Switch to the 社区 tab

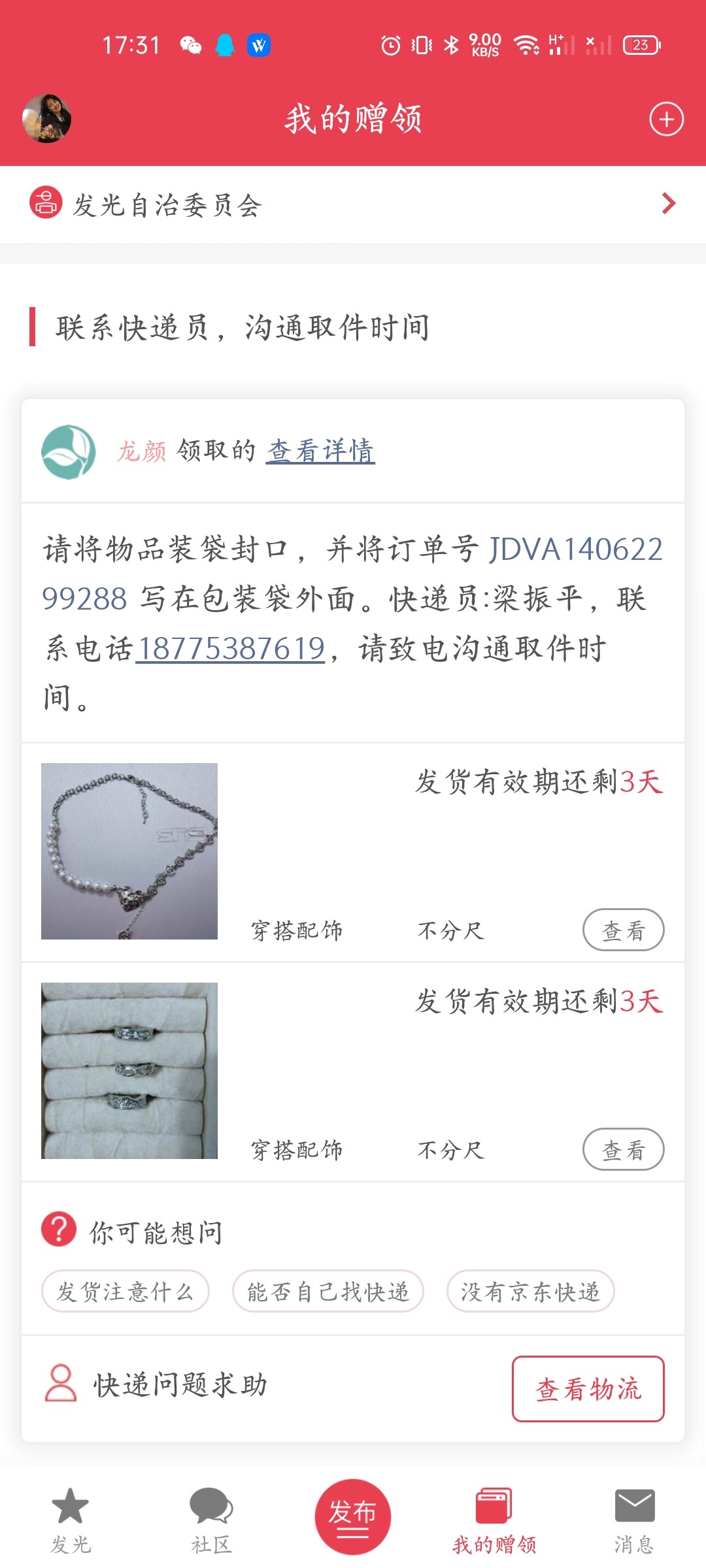(211, 1519)
